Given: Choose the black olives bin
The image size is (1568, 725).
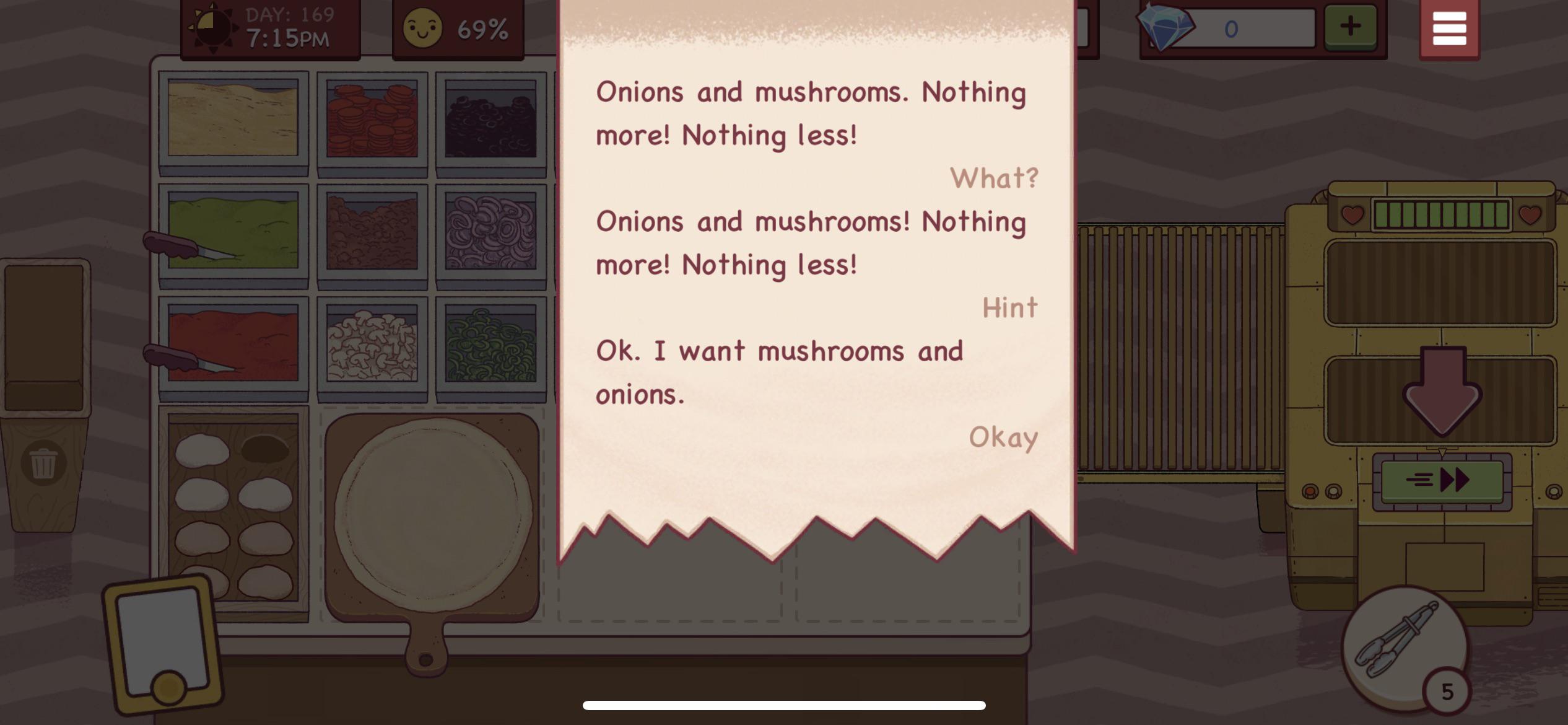Looking at the screenshot, I should click(490, 120).
